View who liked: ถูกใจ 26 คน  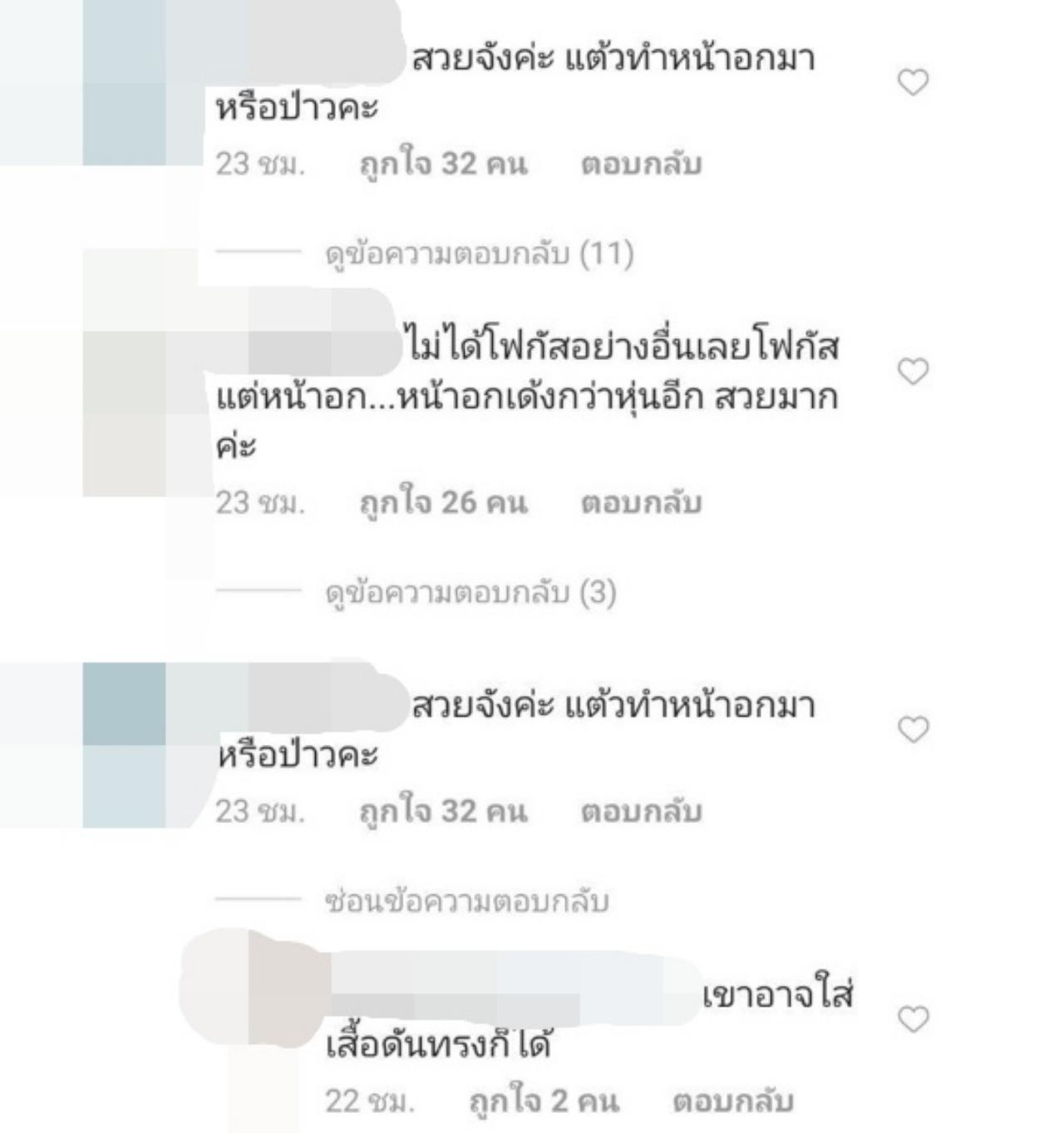[x=443, y=503]
